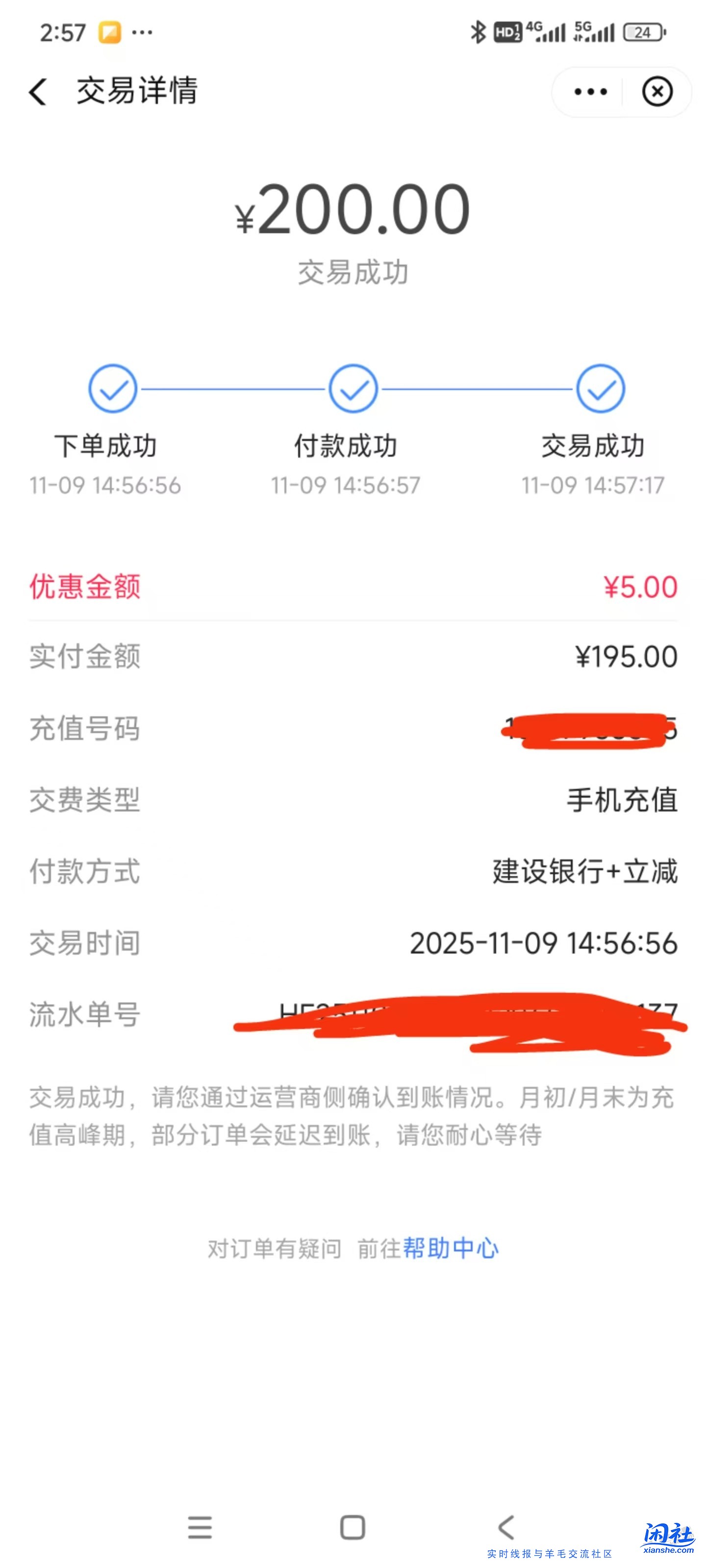
Task: Tap the notification icon beside the clock
Action: (110, 32)
